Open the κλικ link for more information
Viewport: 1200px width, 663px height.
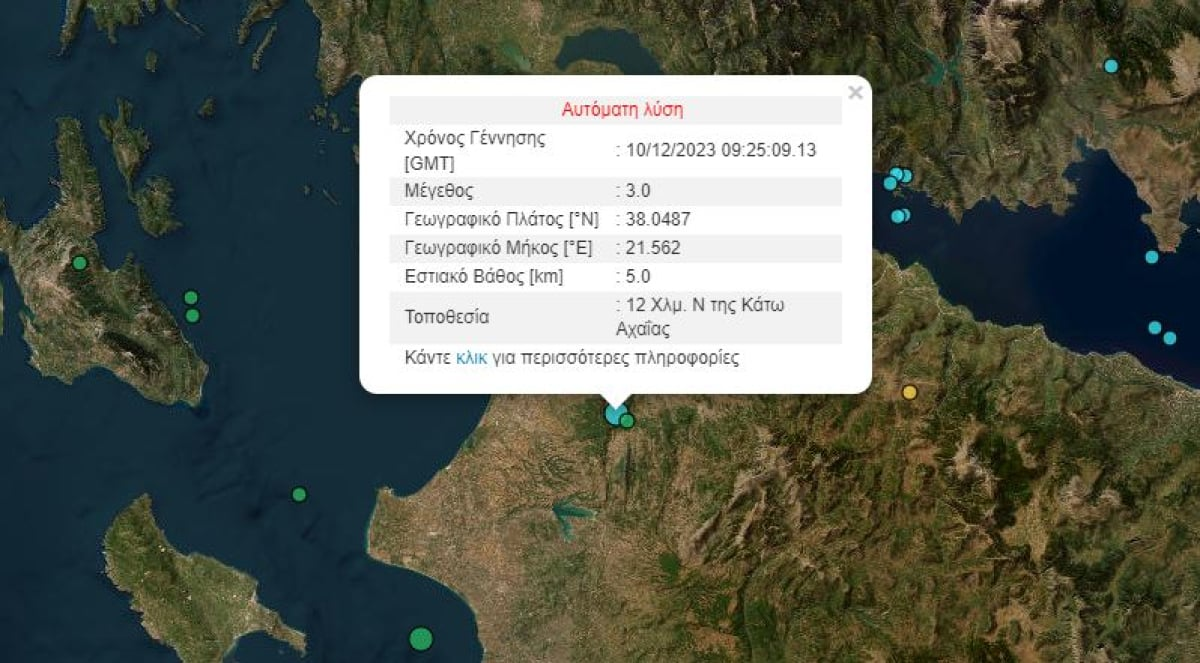click(471, 358)
